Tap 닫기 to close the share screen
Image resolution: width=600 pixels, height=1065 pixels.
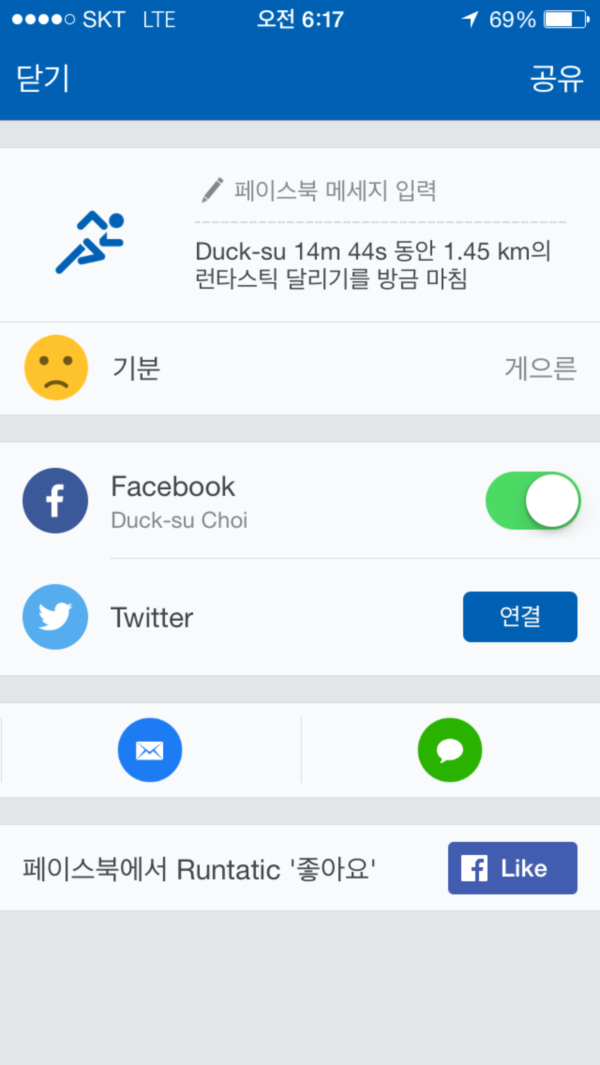[x=43, y=79]
